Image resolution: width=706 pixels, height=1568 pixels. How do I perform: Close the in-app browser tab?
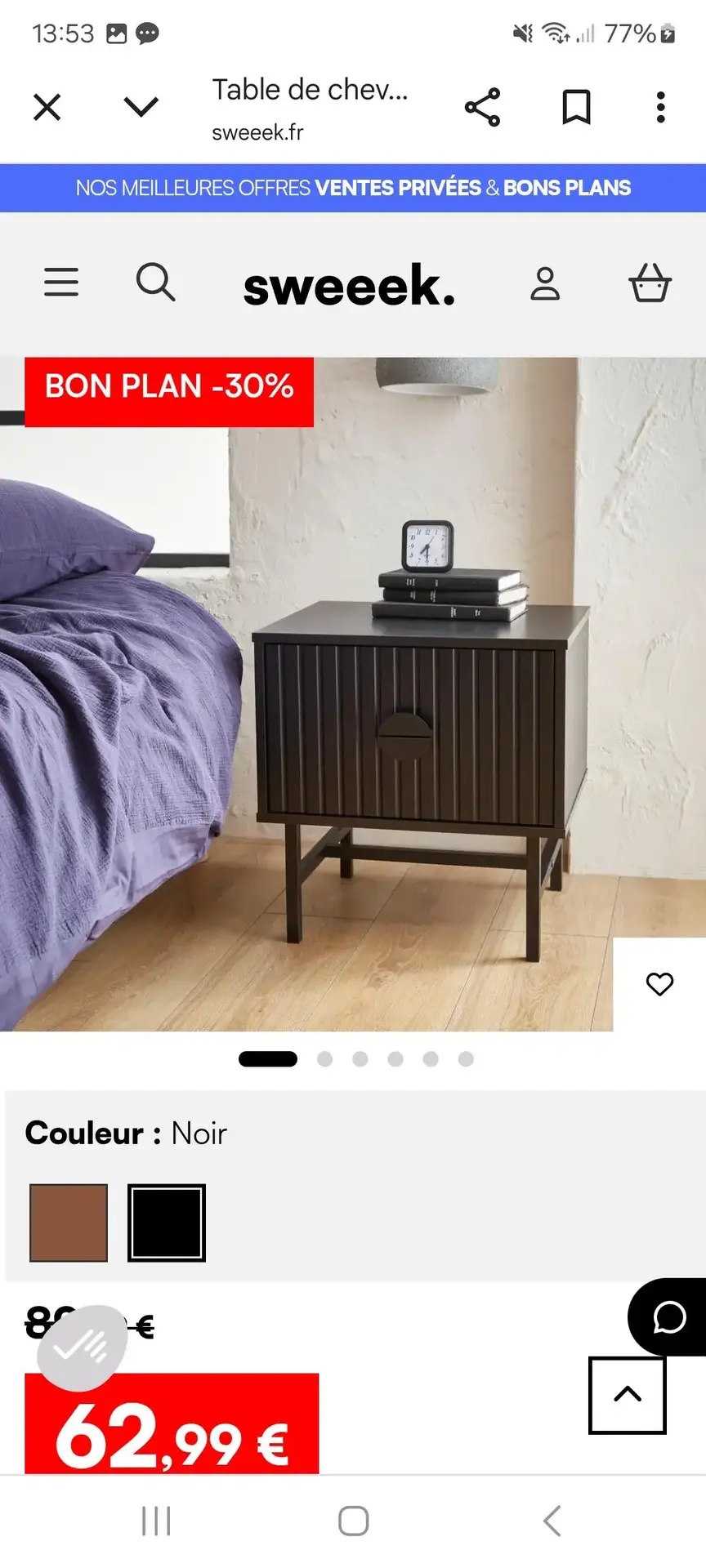[x=47, y=107]
